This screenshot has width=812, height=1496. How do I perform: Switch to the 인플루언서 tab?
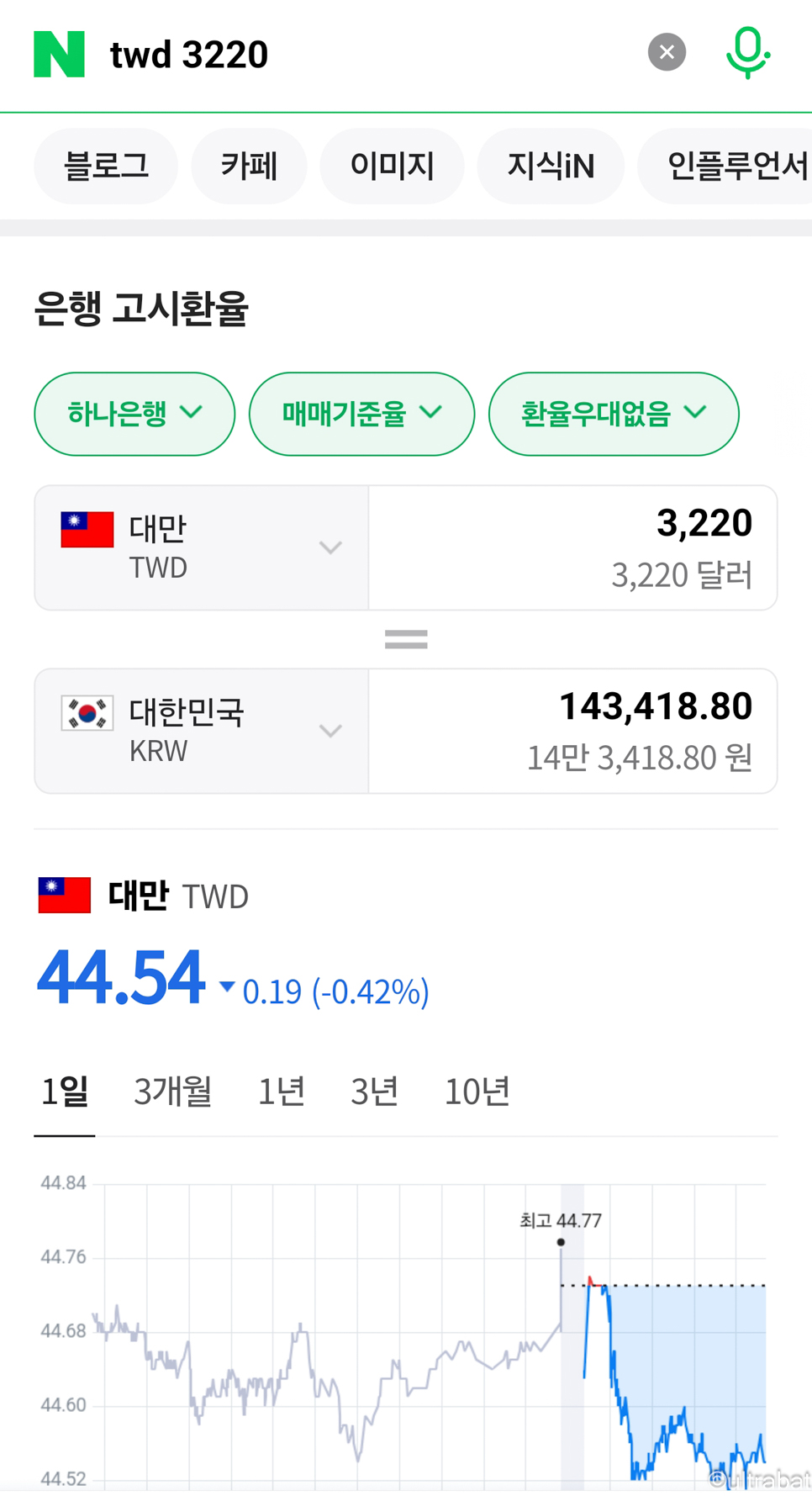(728, 166)
